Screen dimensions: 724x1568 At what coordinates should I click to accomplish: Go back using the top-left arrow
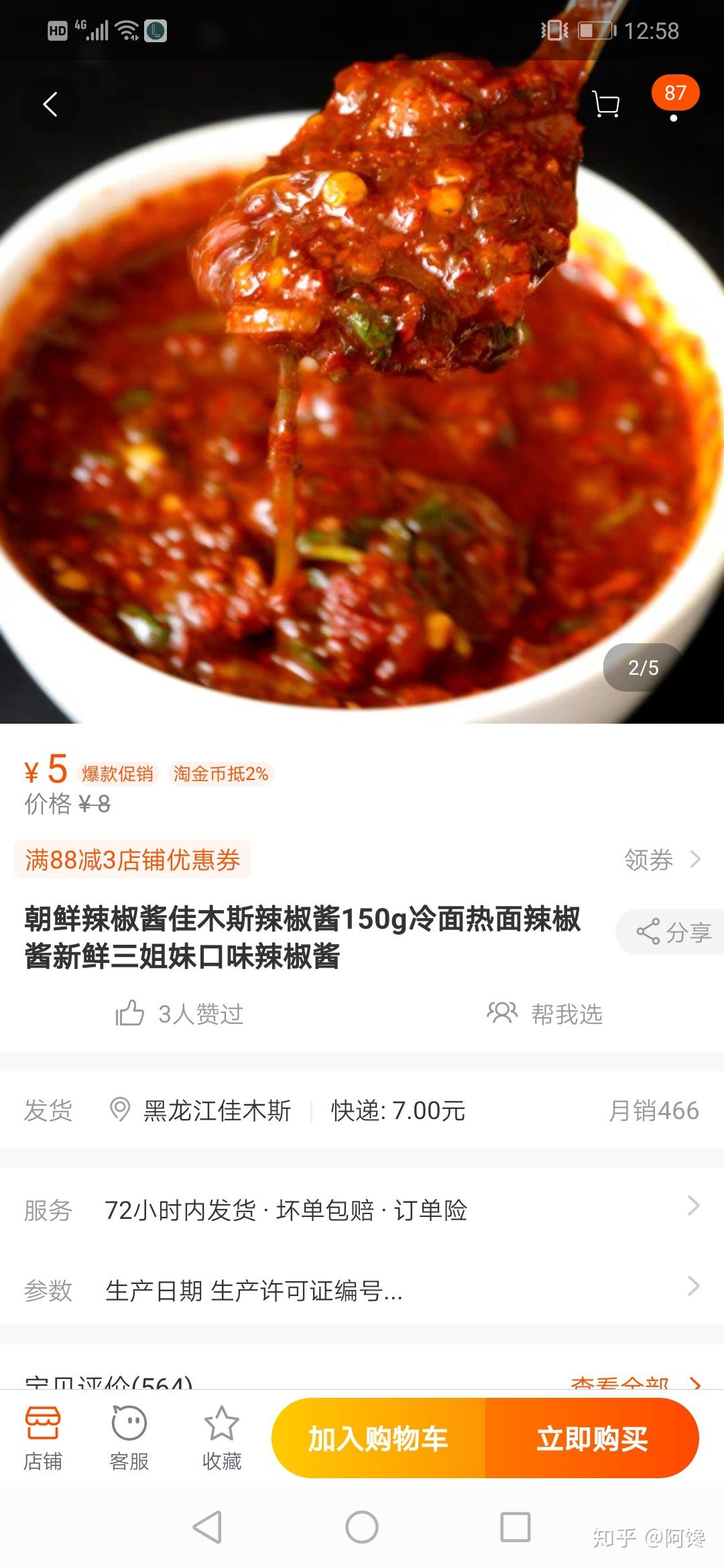tap(50, 105)
